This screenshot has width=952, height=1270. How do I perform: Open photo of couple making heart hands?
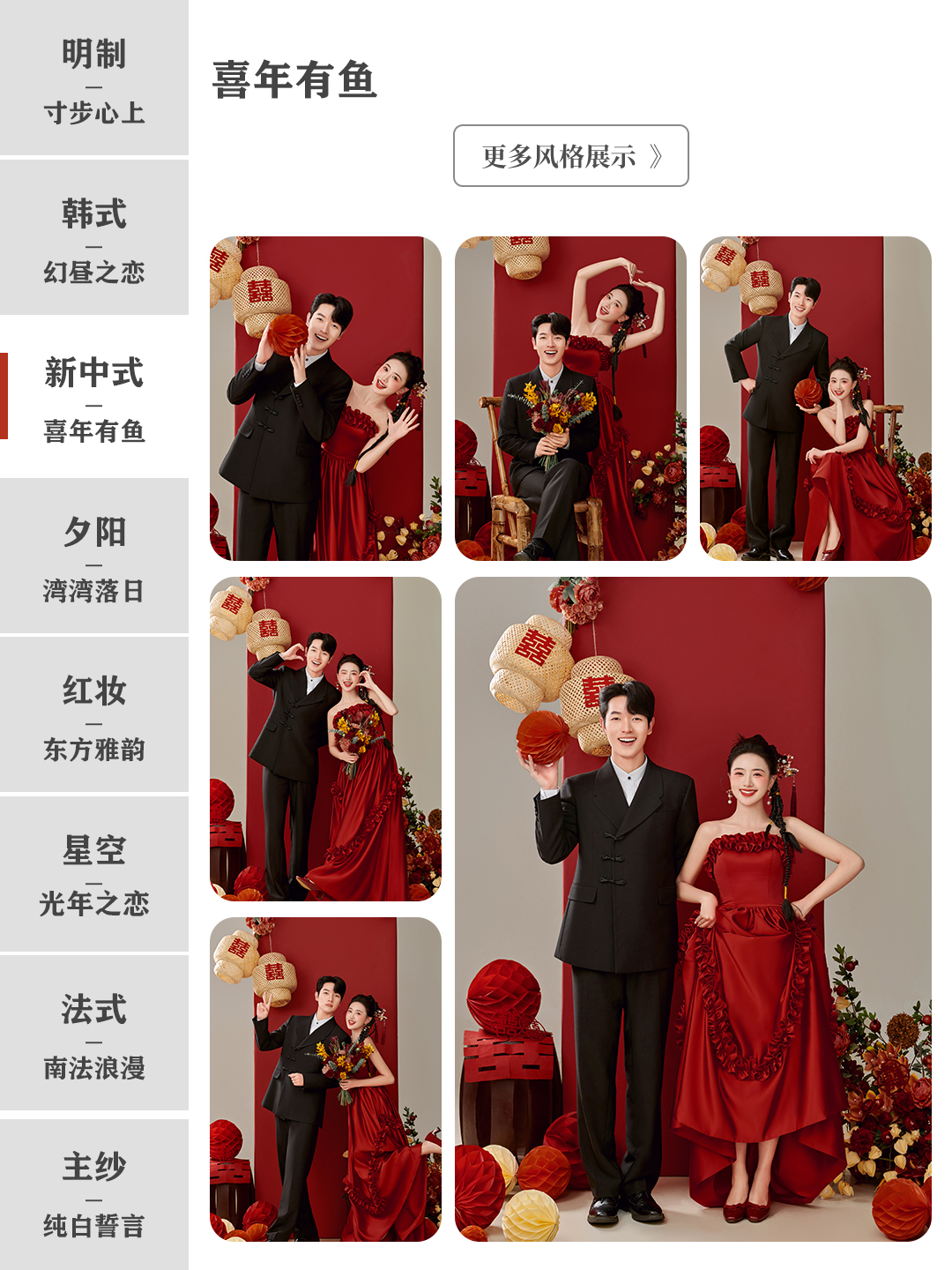[325, 739]
